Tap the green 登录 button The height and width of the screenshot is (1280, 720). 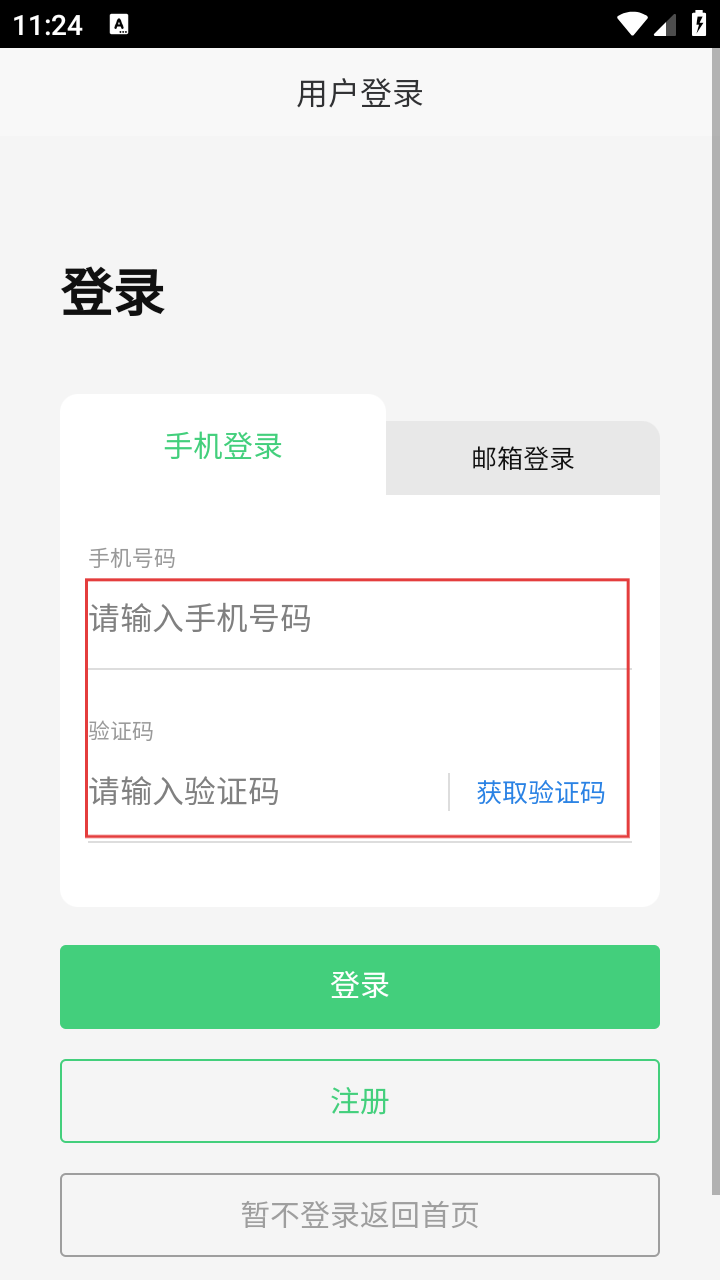click(360, 986)
